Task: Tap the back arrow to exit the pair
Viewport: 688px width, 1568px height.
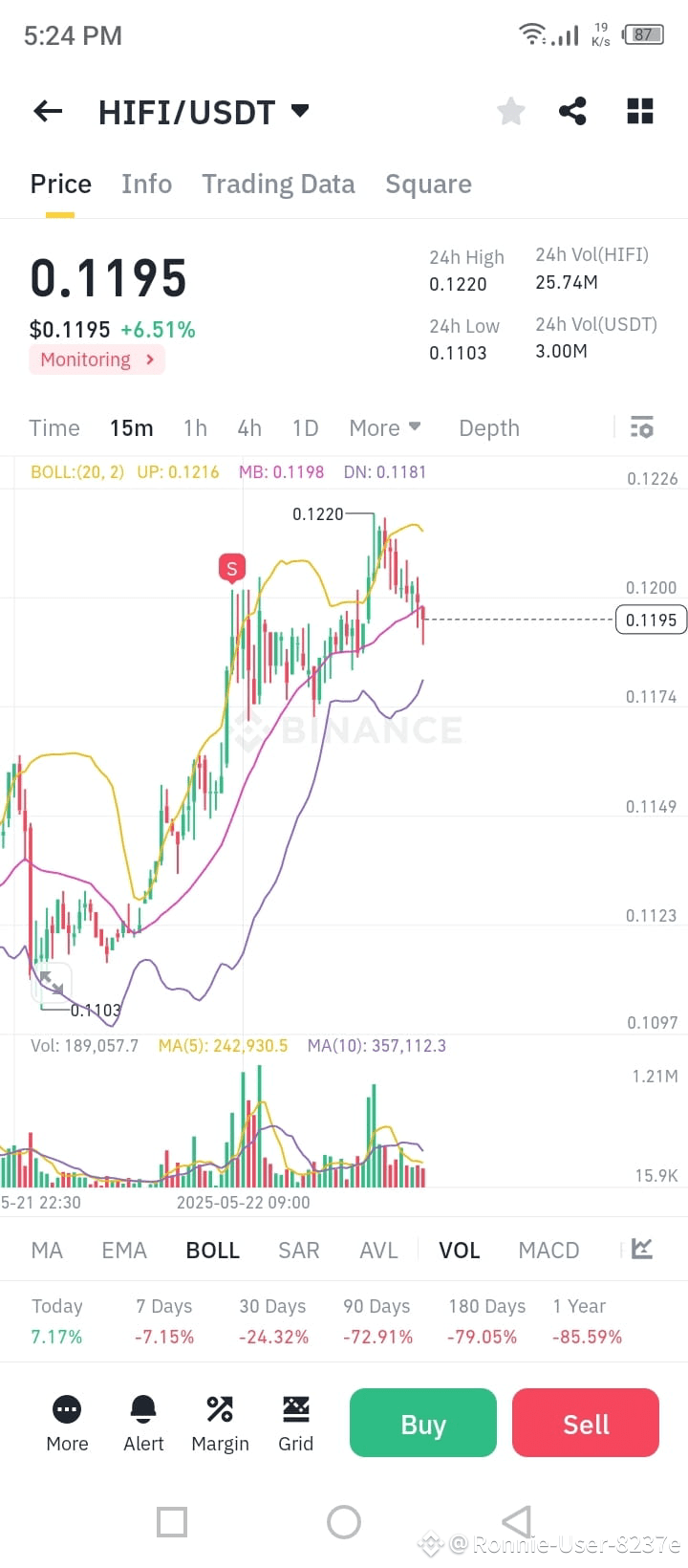Action: tap(47, 111)
